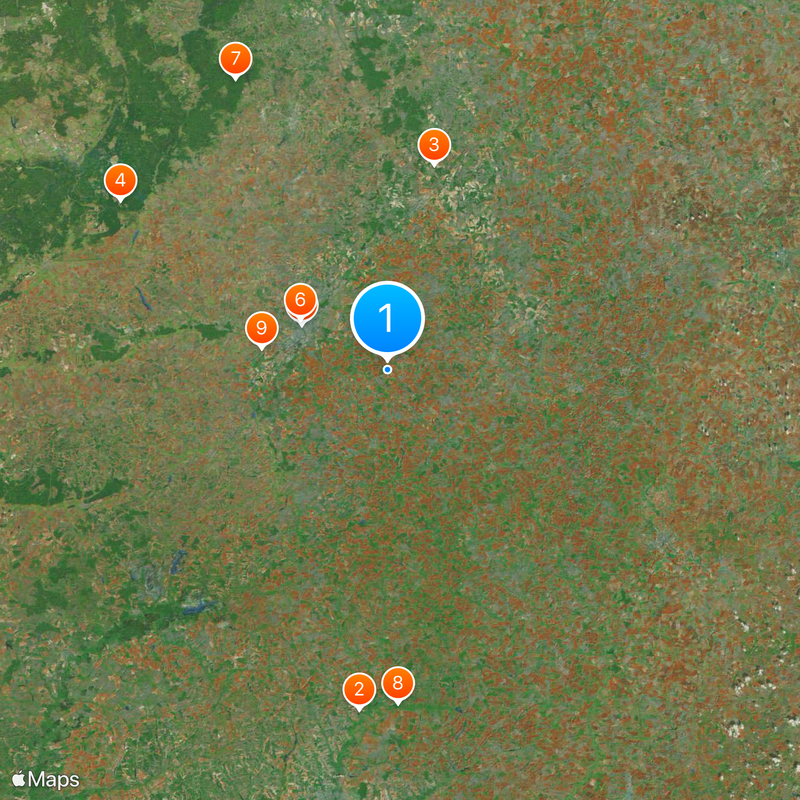Open map pin number 3
The image size is (800, 800).
[434, 146]
